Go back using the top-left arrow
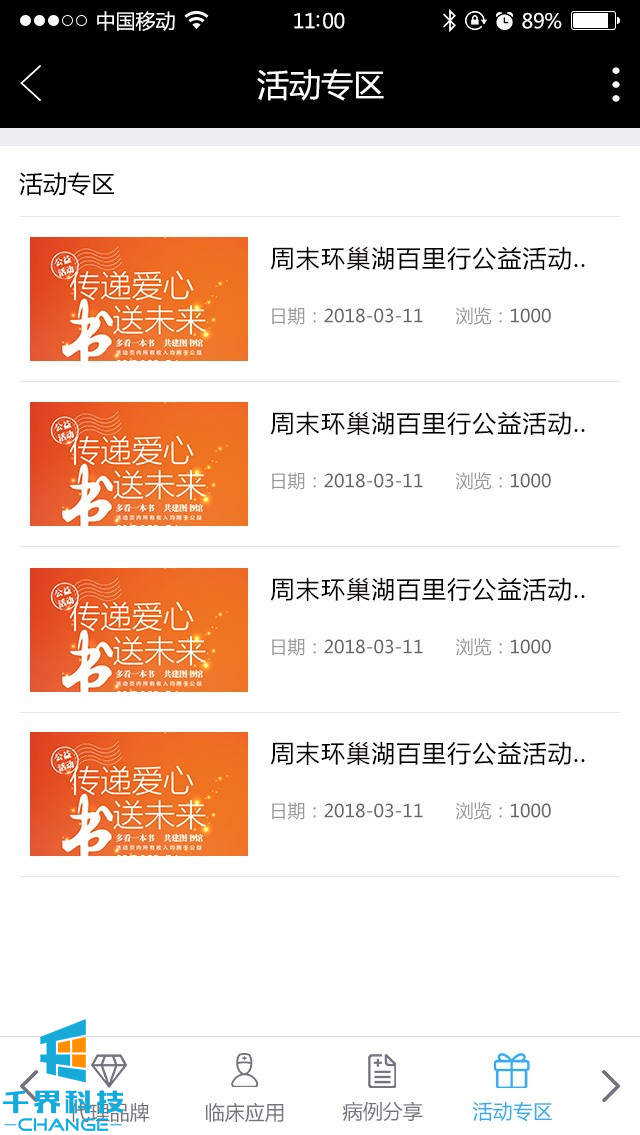640x1135 pixels. click(31, 84)
